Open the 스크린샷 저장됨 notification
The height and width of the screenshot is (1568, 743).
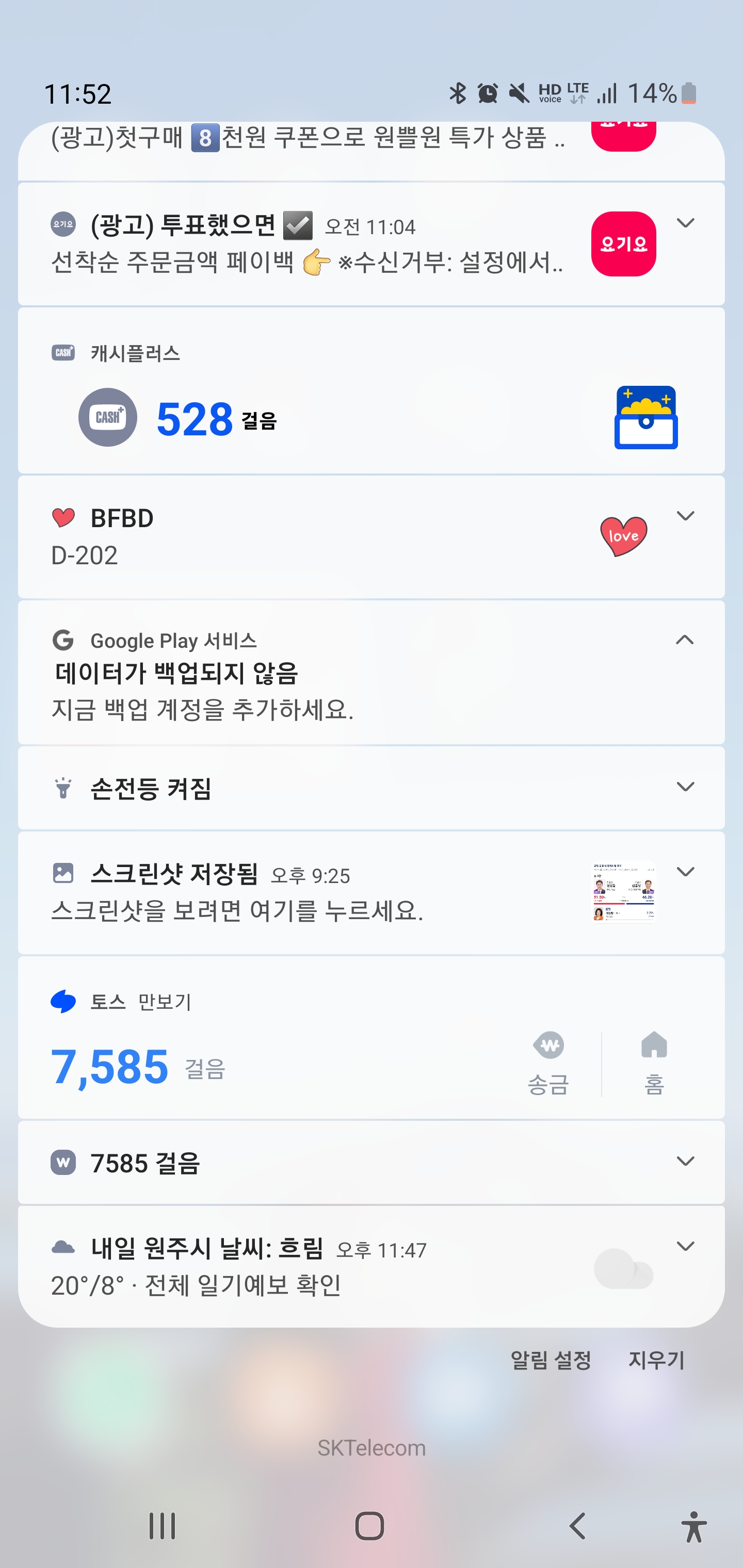(x=304, y=893)
